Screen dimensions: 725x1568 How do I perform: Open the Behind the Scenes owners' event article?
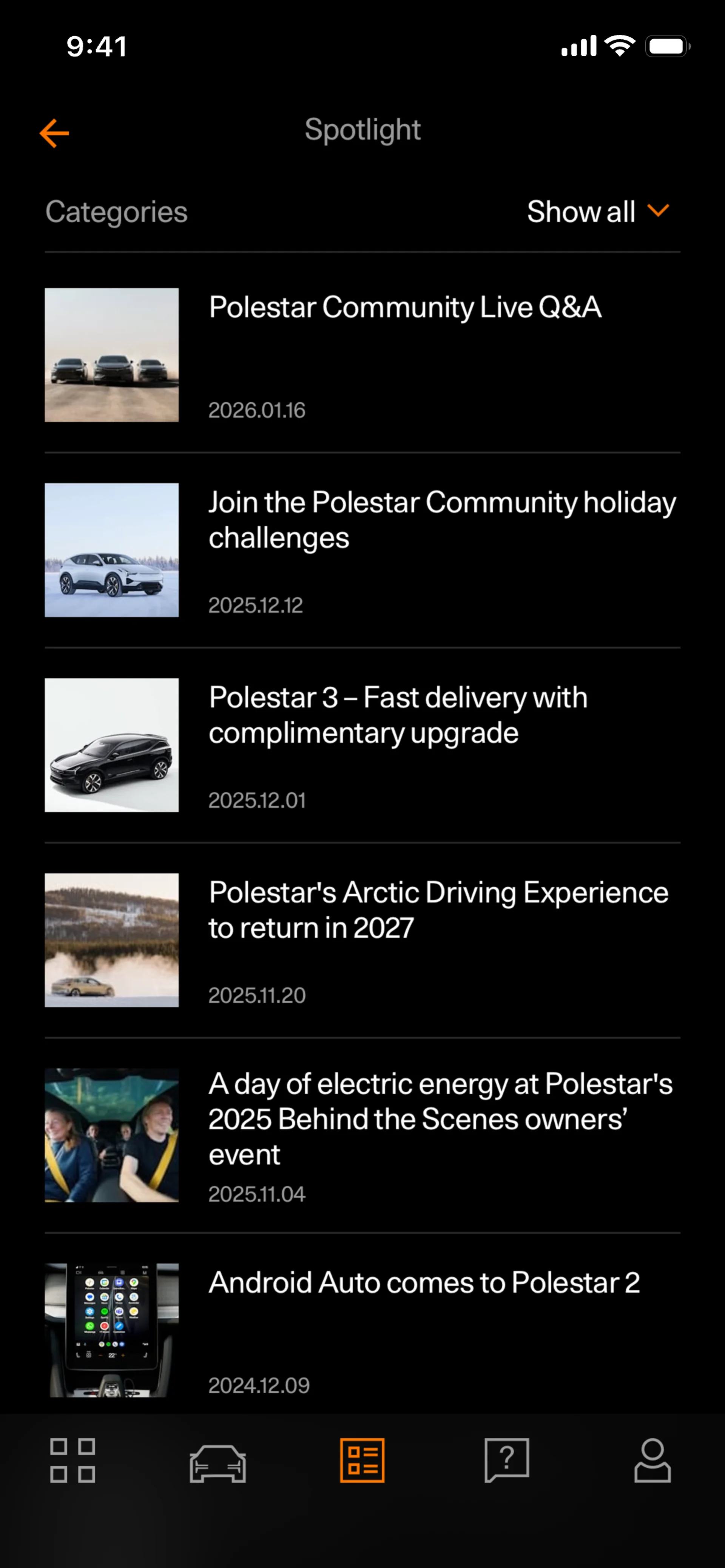[x=440, y=1119]
